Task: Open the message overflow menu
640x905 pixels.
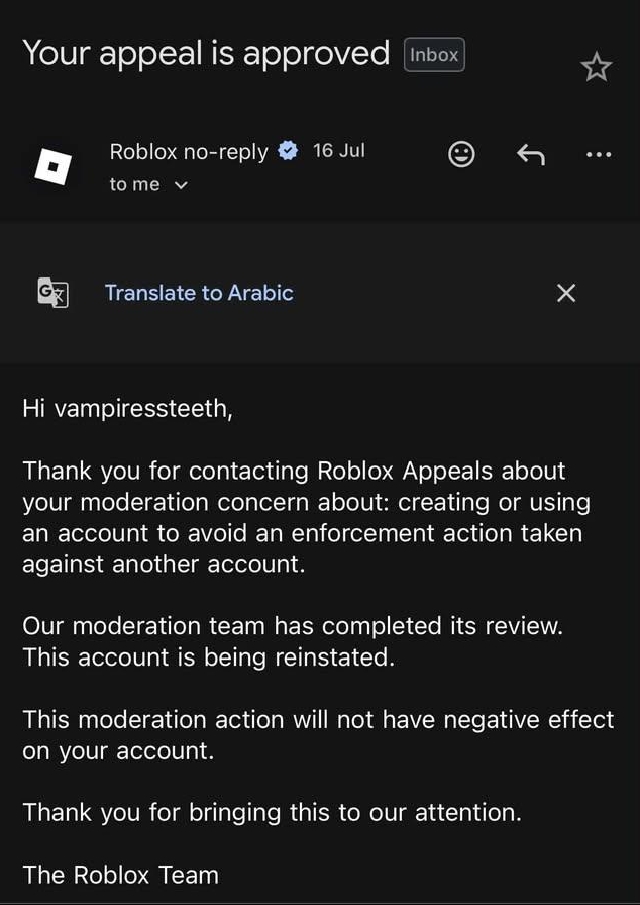Action: pos(598,155)
